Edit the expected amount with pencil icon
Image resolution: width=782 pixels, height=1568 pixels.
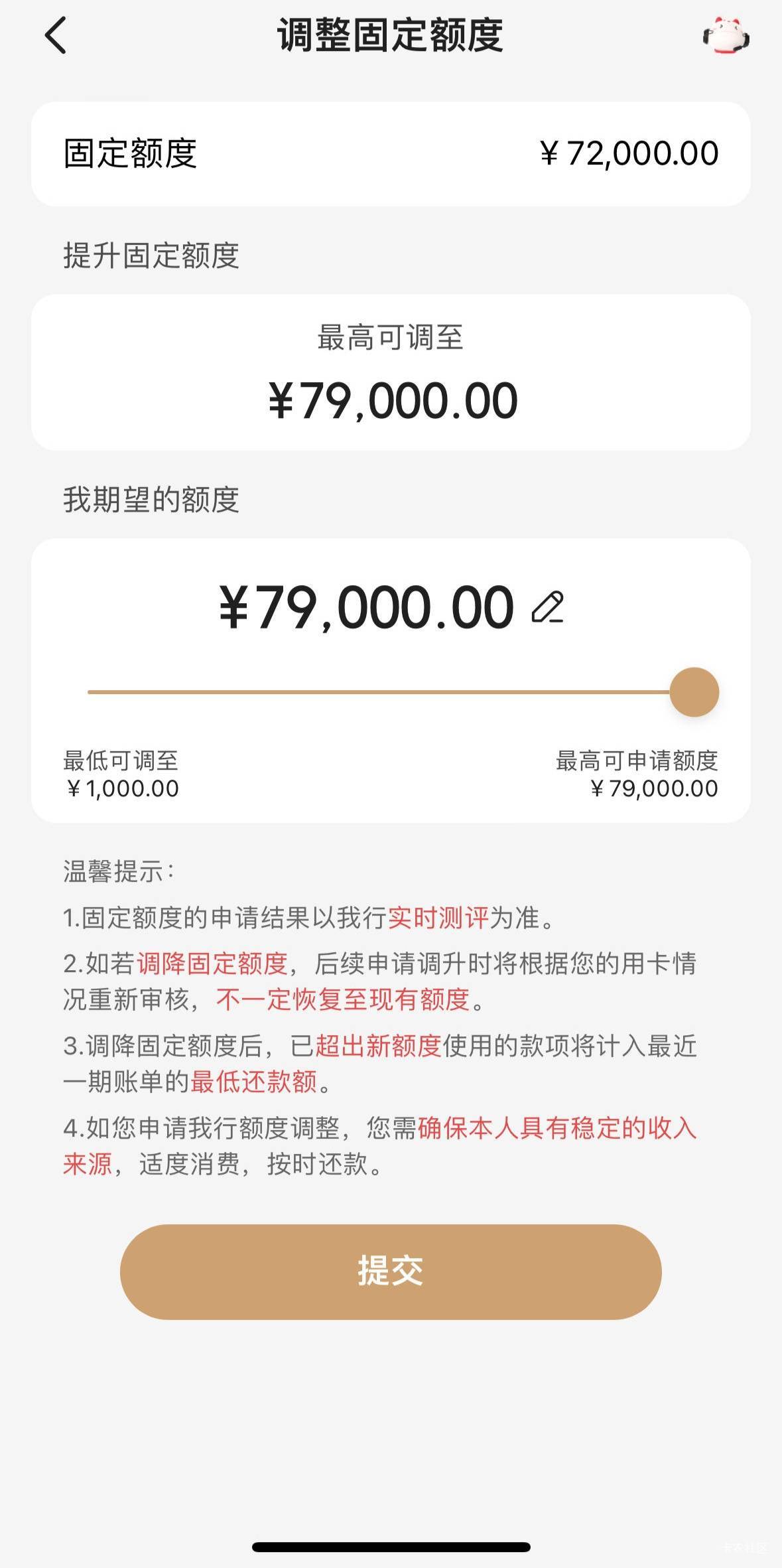548,607
